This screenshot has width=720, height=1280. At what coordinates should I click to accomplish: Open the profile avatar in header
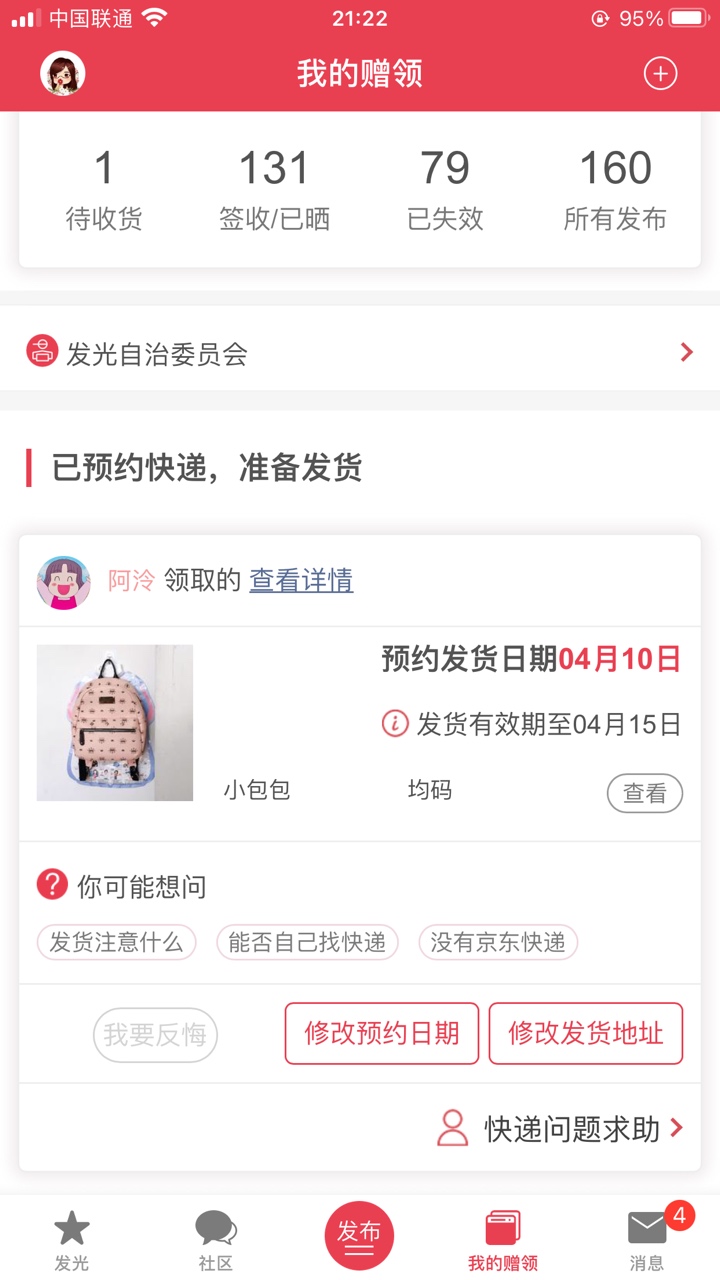62,73
